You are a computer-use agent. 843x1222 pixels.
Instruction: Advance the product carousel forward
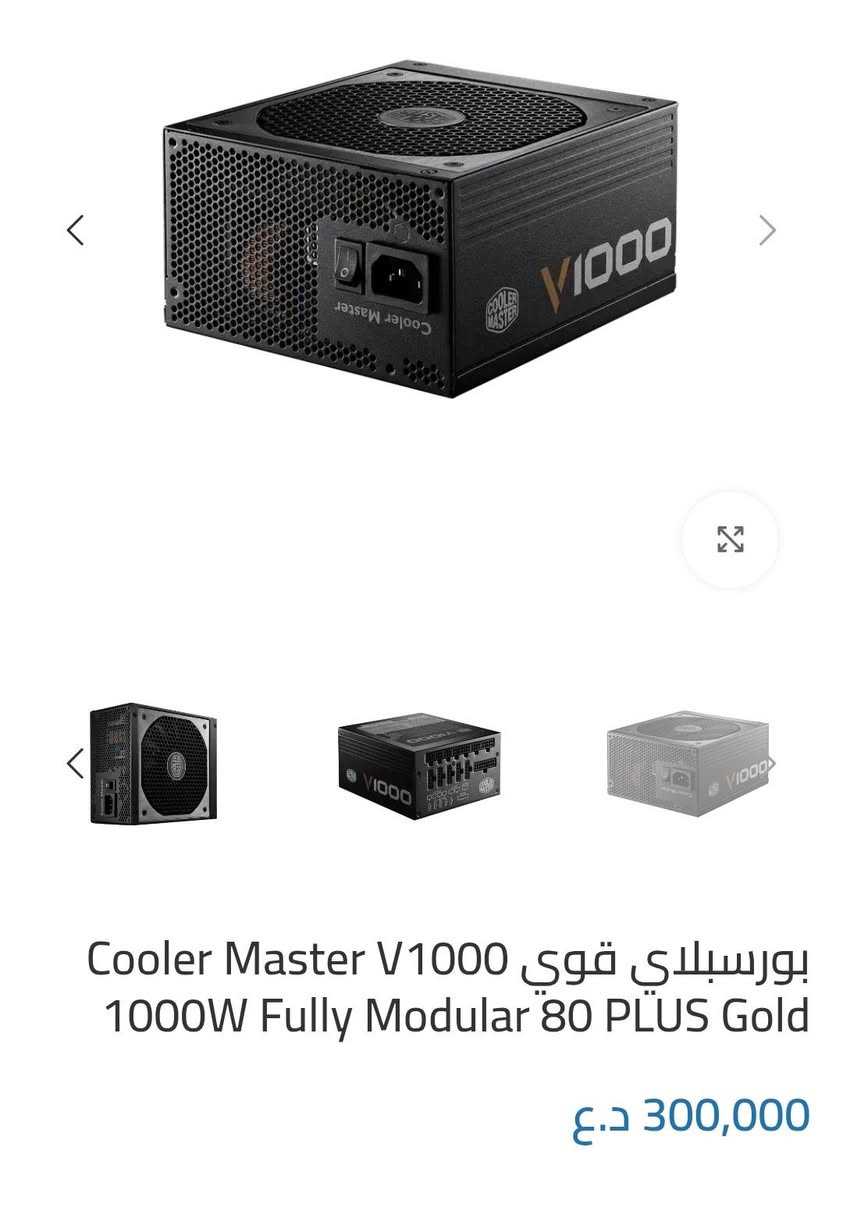click(x=768, y=230)
